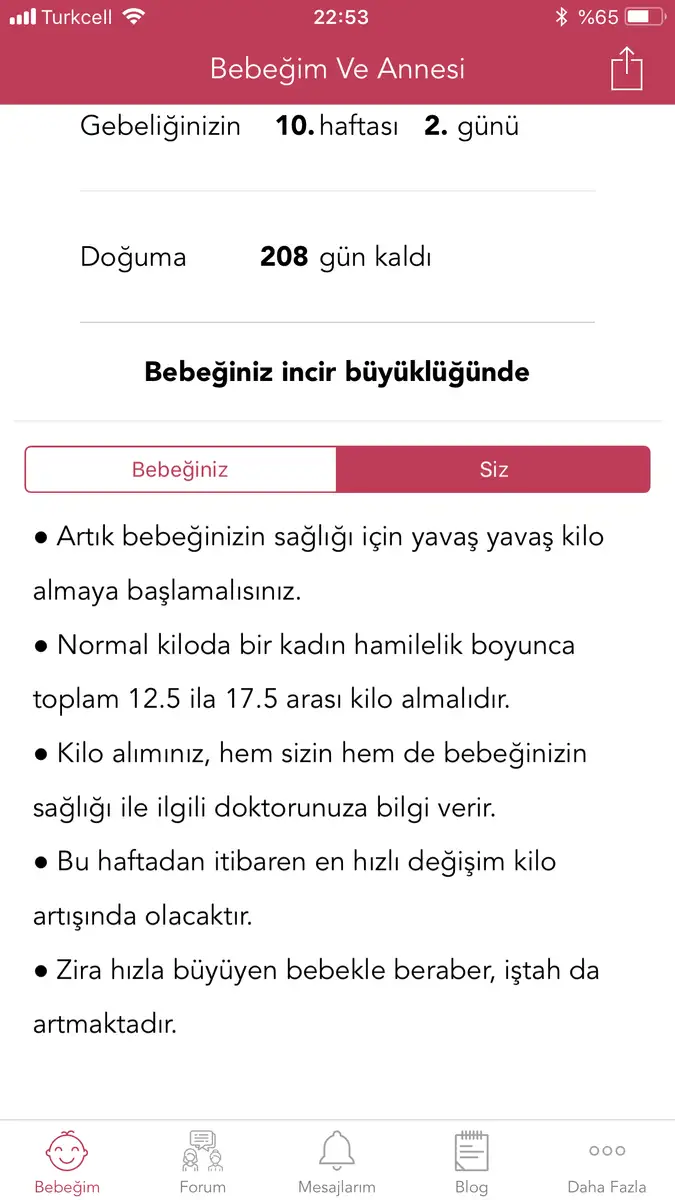The width and height of the screenshot is (675, 1200).
Task: Switch to the Blog tab
Action: [471, 1161]
